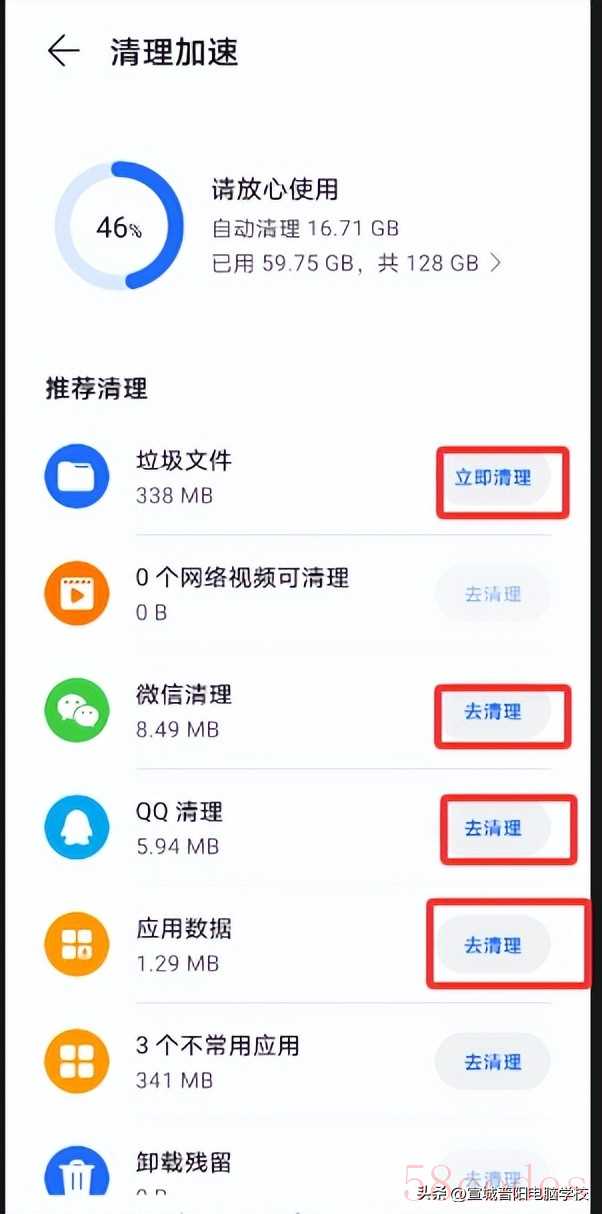The height and width of the screenshot is (1214, 602).
Task: Tap 立即清理 for 垃圾文件
Action: click(x=493, y=478)
